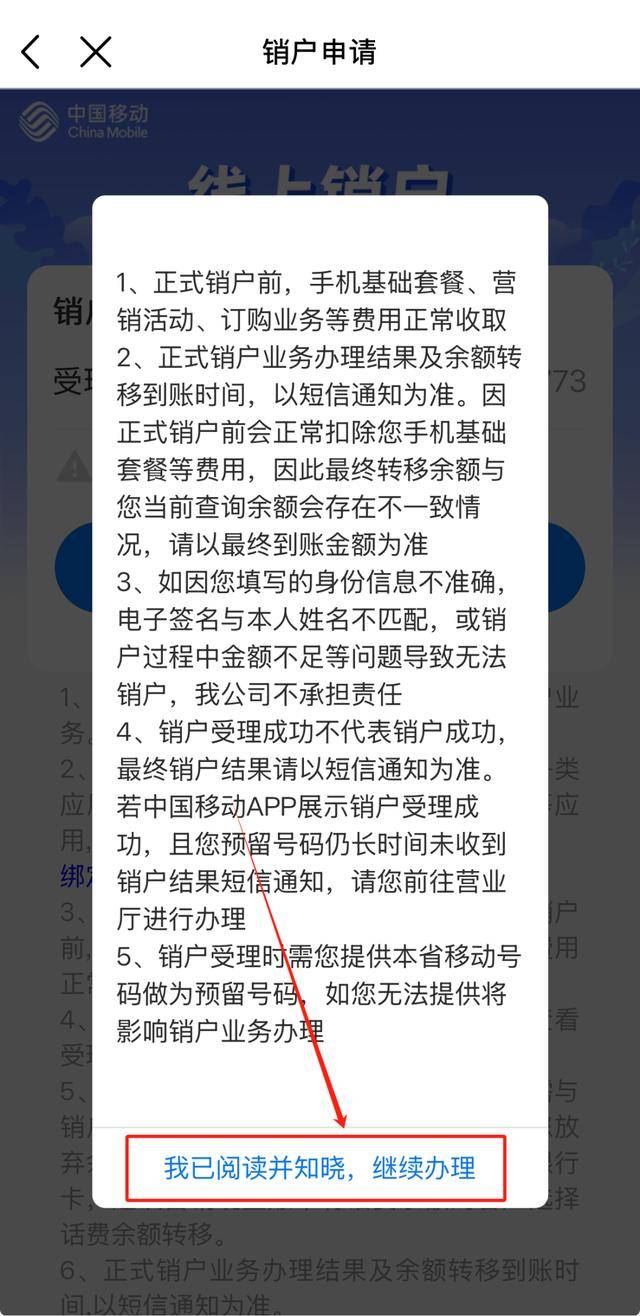Confirm 我已阅读并知晓，继续办理
The image size is (640, 1316).
[319, 1167]
